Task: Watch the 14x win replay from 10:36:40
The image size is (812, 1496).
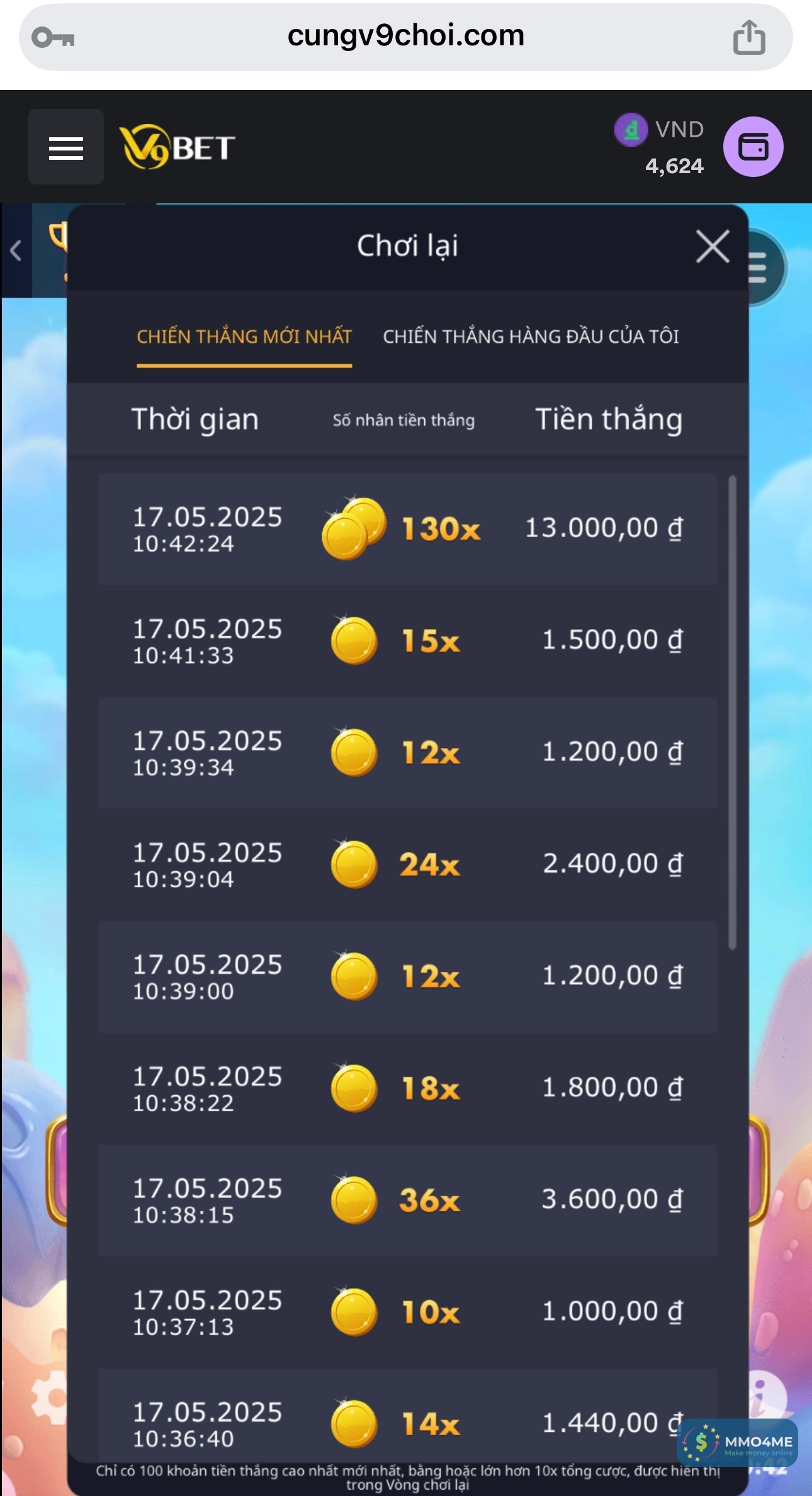Action: (407, 1423)
